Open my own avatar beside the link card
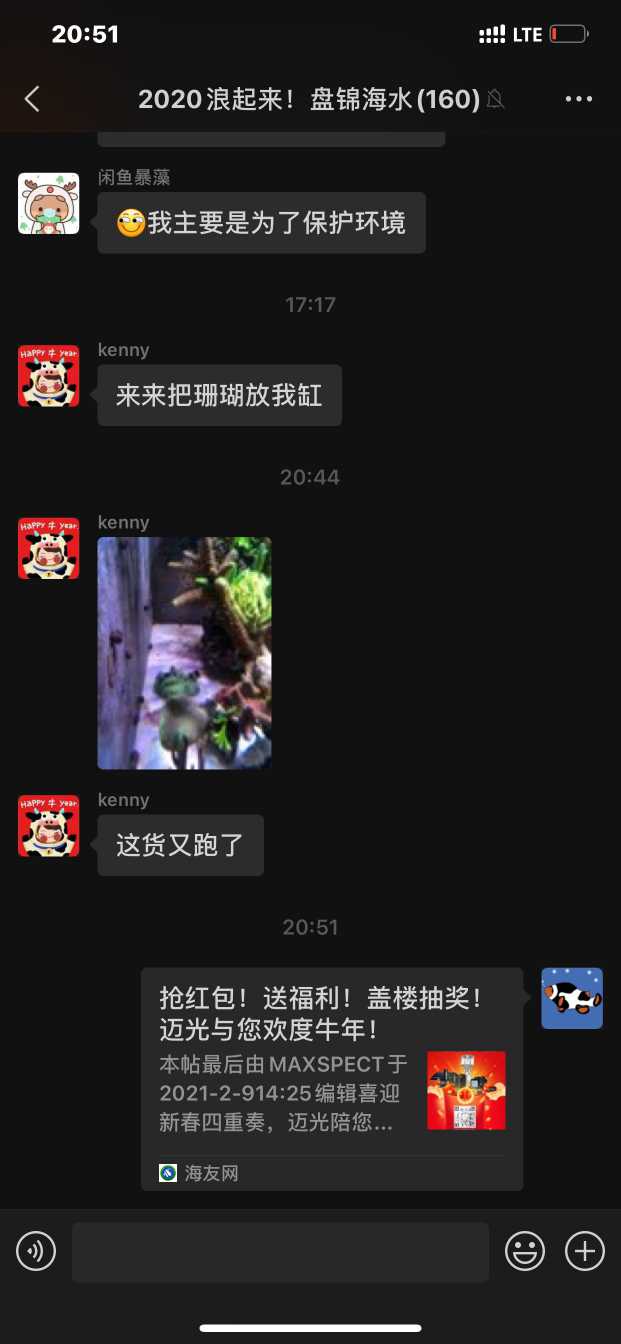 [x=572, y=998]
